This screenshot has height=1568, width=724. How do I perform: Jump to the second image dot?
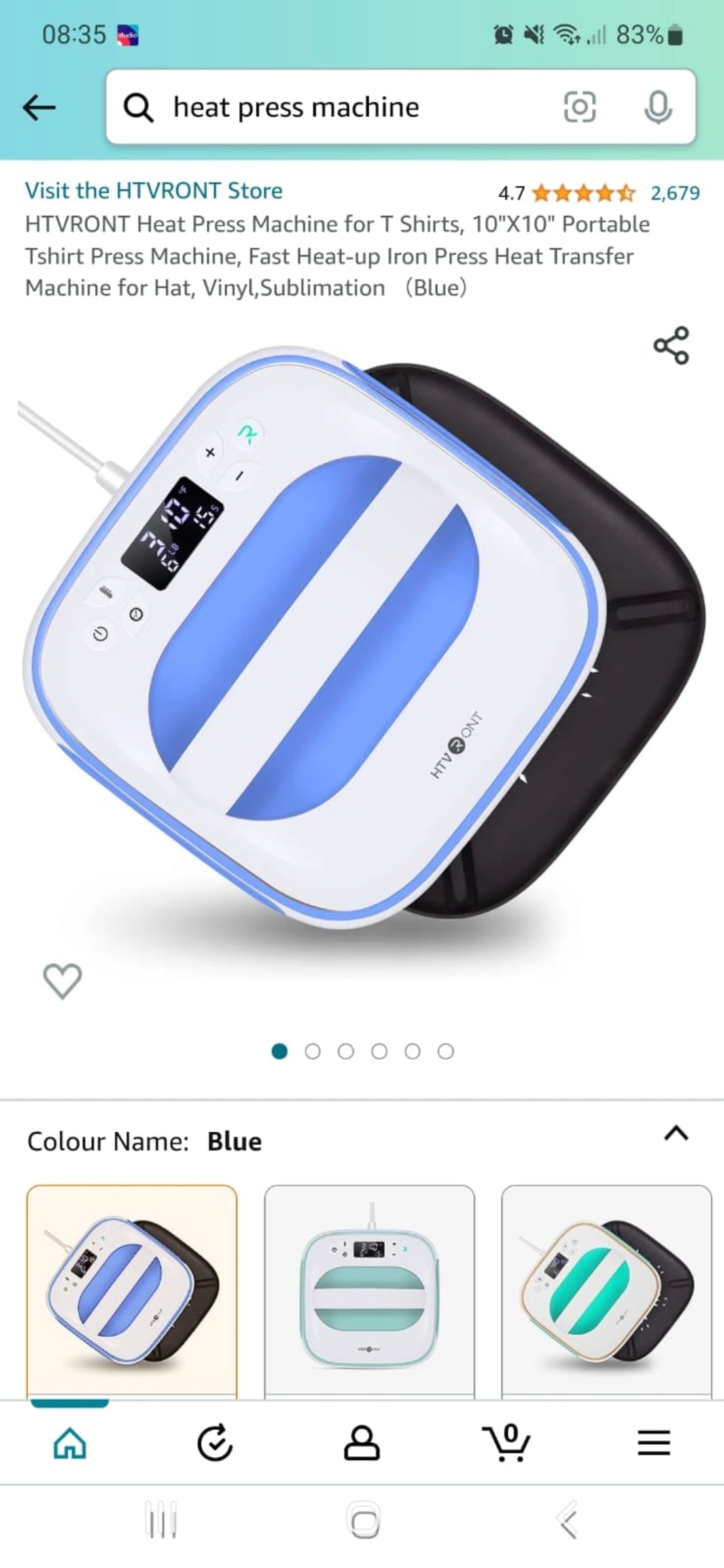pyautogui.click(x=312, y=1051)
